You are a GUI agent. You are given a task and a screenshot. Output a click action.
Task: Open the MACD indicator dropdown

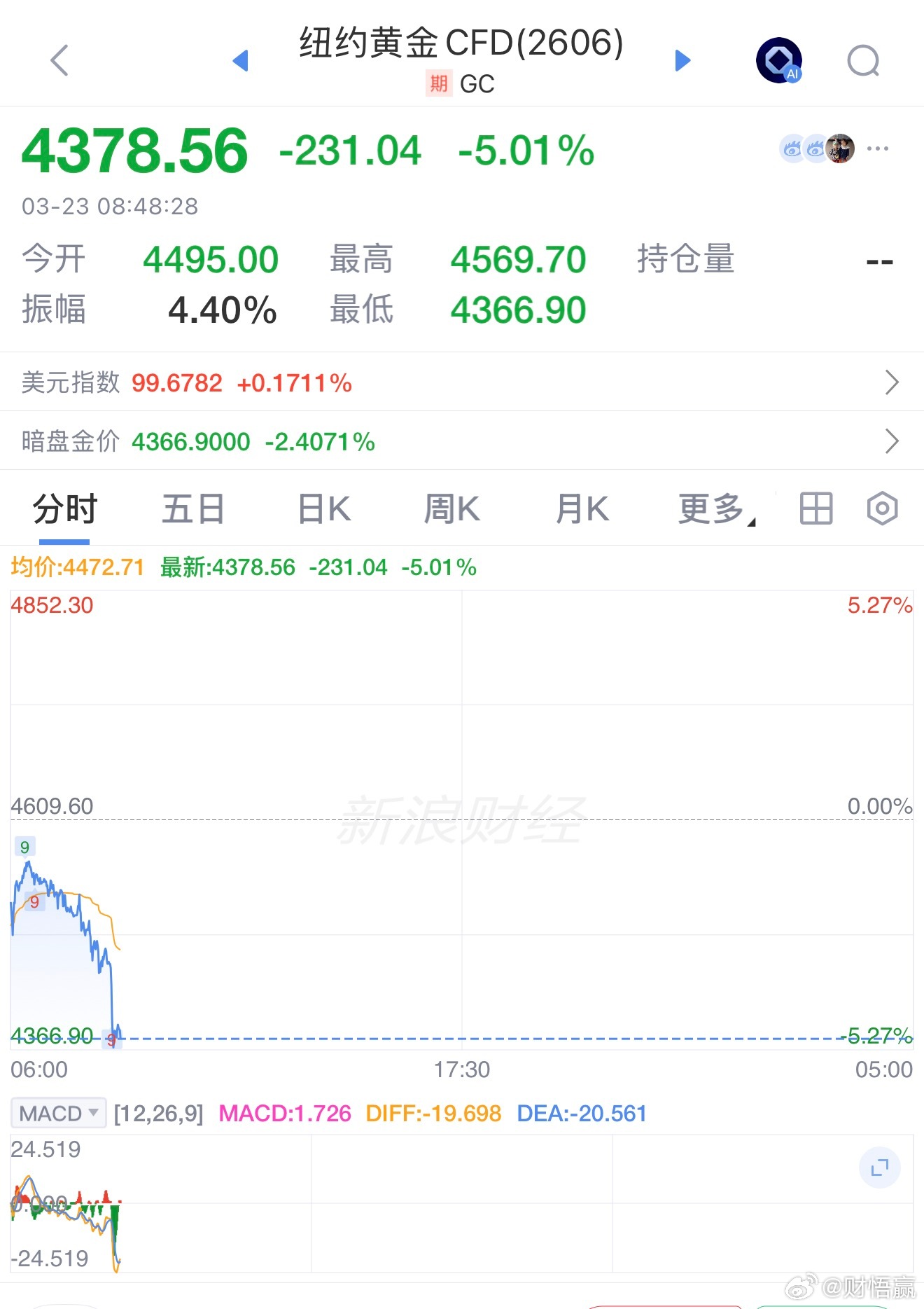click(58, 1112)
